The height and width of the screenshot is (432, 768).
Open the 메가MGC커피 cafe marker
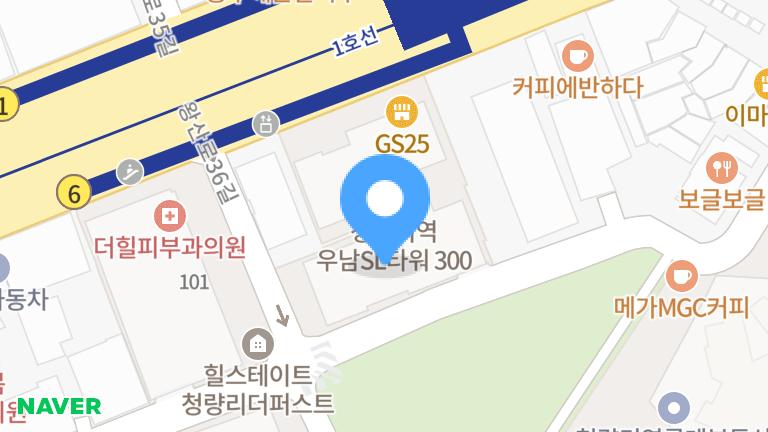click(681, 273)
